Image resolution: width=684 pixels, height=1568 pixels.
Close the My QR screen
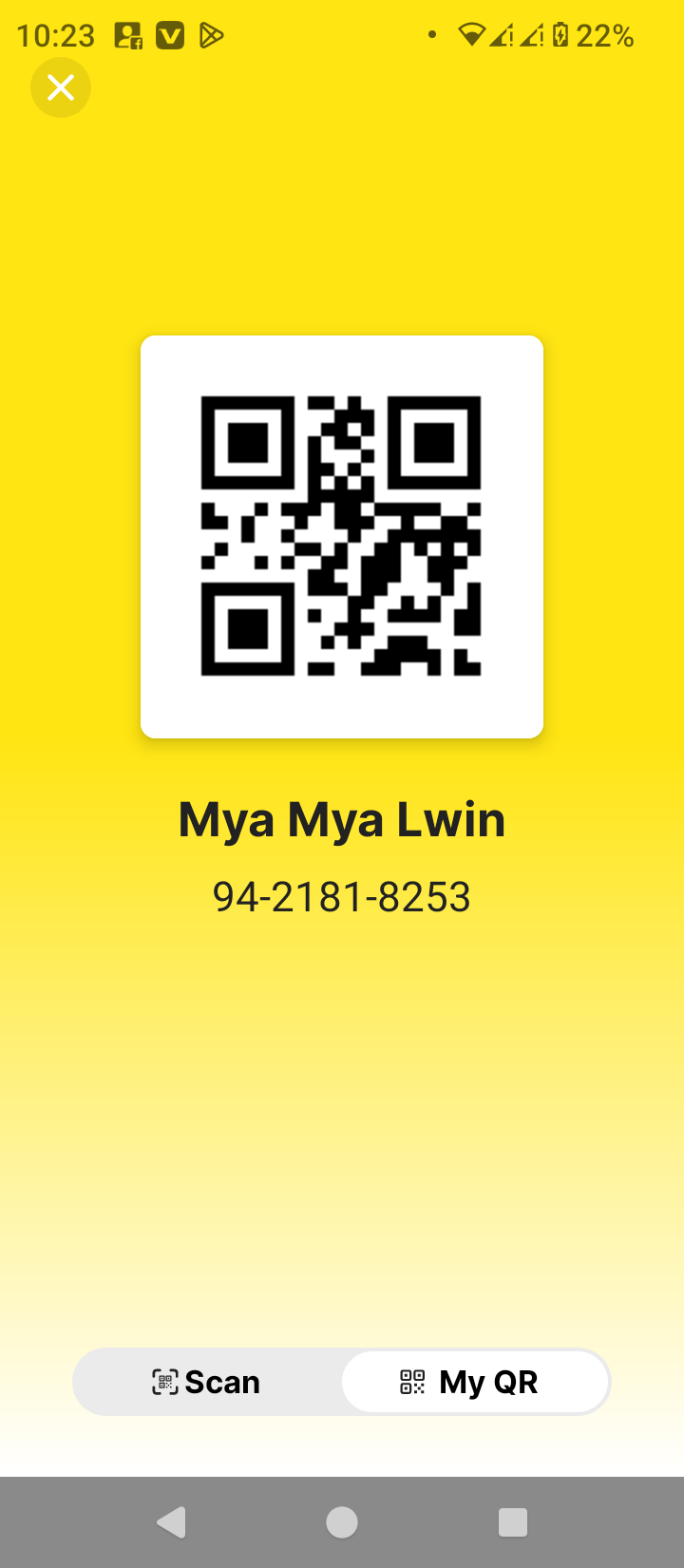[61, 88]
